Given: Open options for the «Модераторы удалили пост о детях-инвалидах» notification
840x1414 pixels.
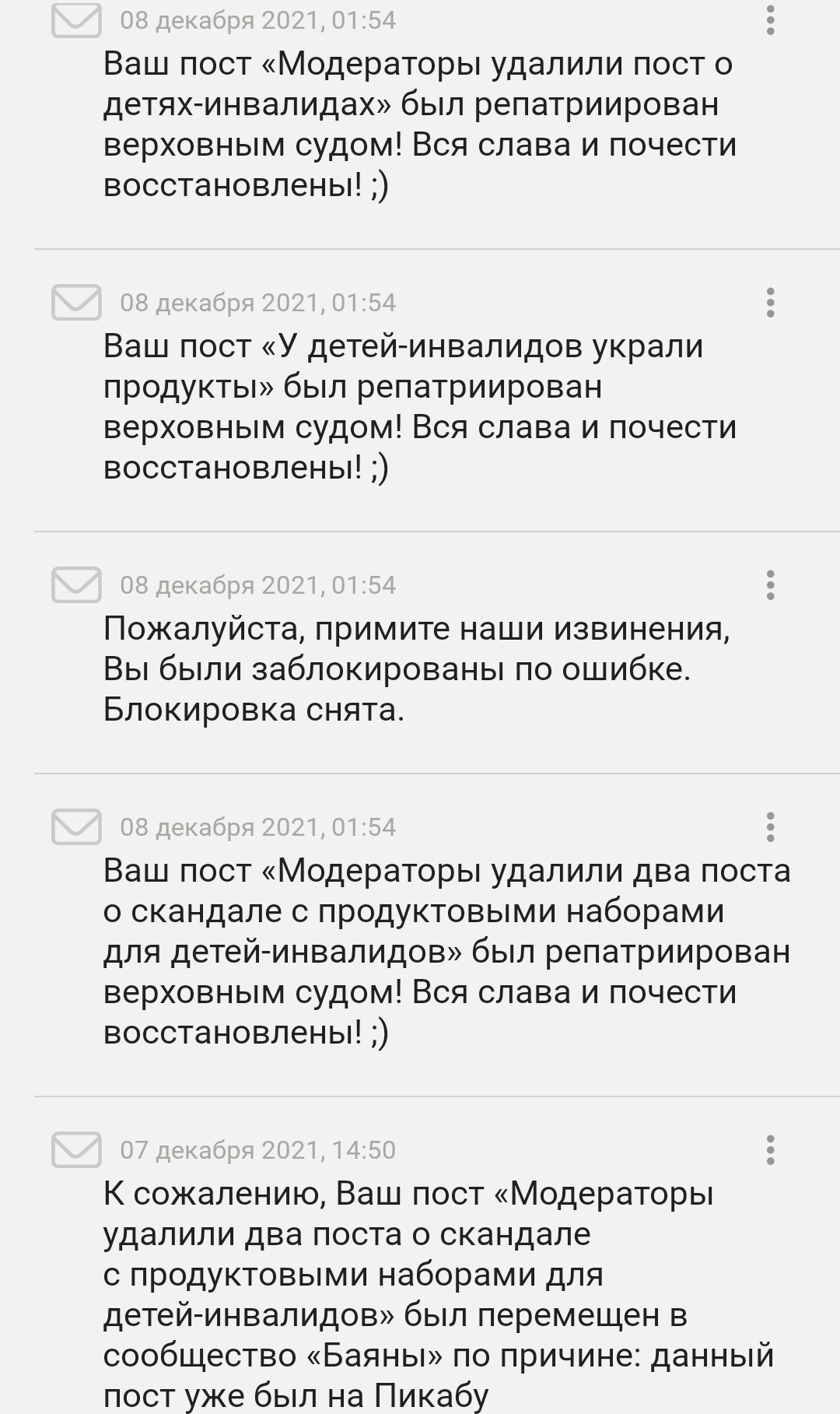Looking at the screenshot, I should [770, 20].
